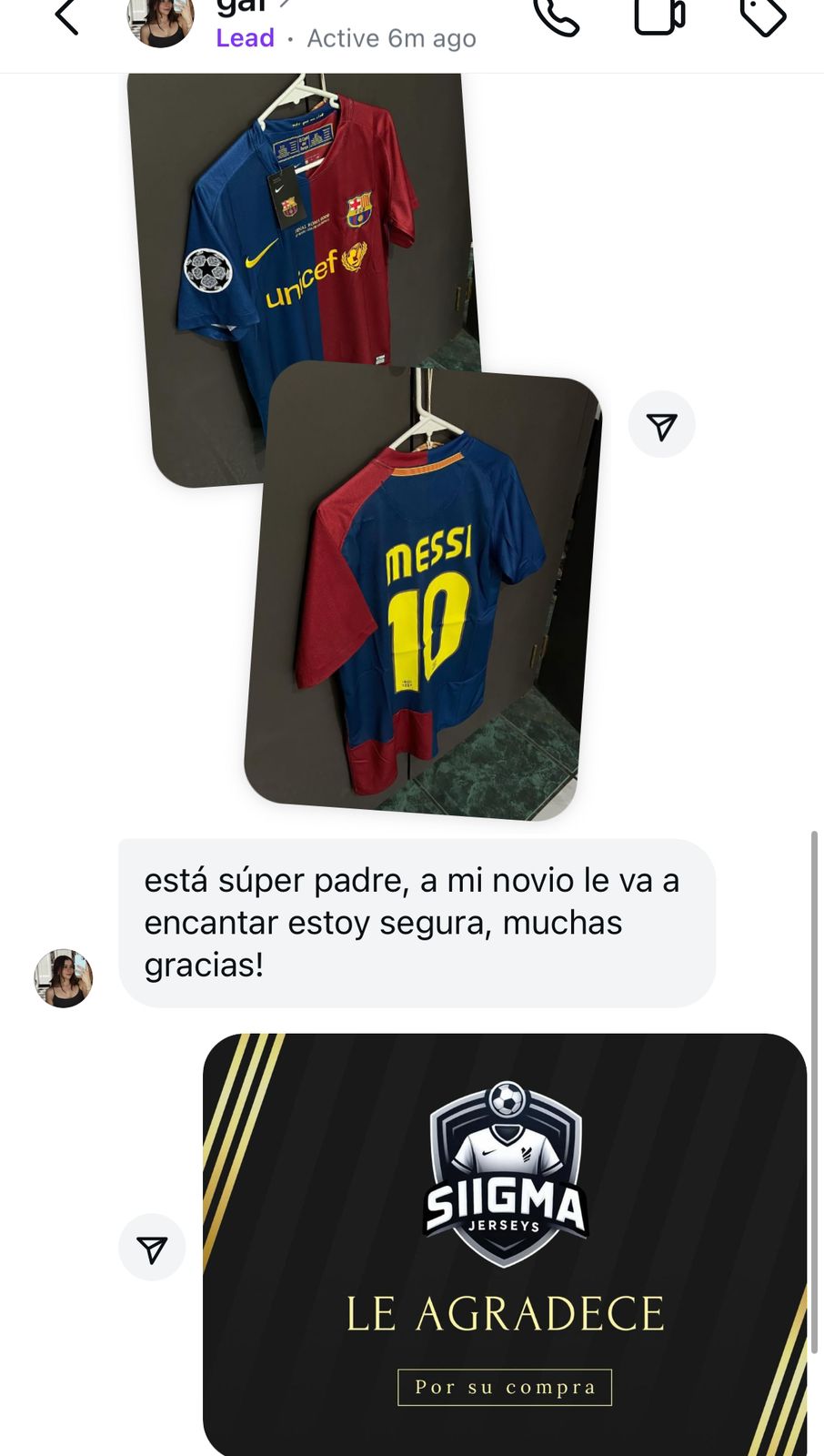Forward the jersey photos via share icon

661,425
